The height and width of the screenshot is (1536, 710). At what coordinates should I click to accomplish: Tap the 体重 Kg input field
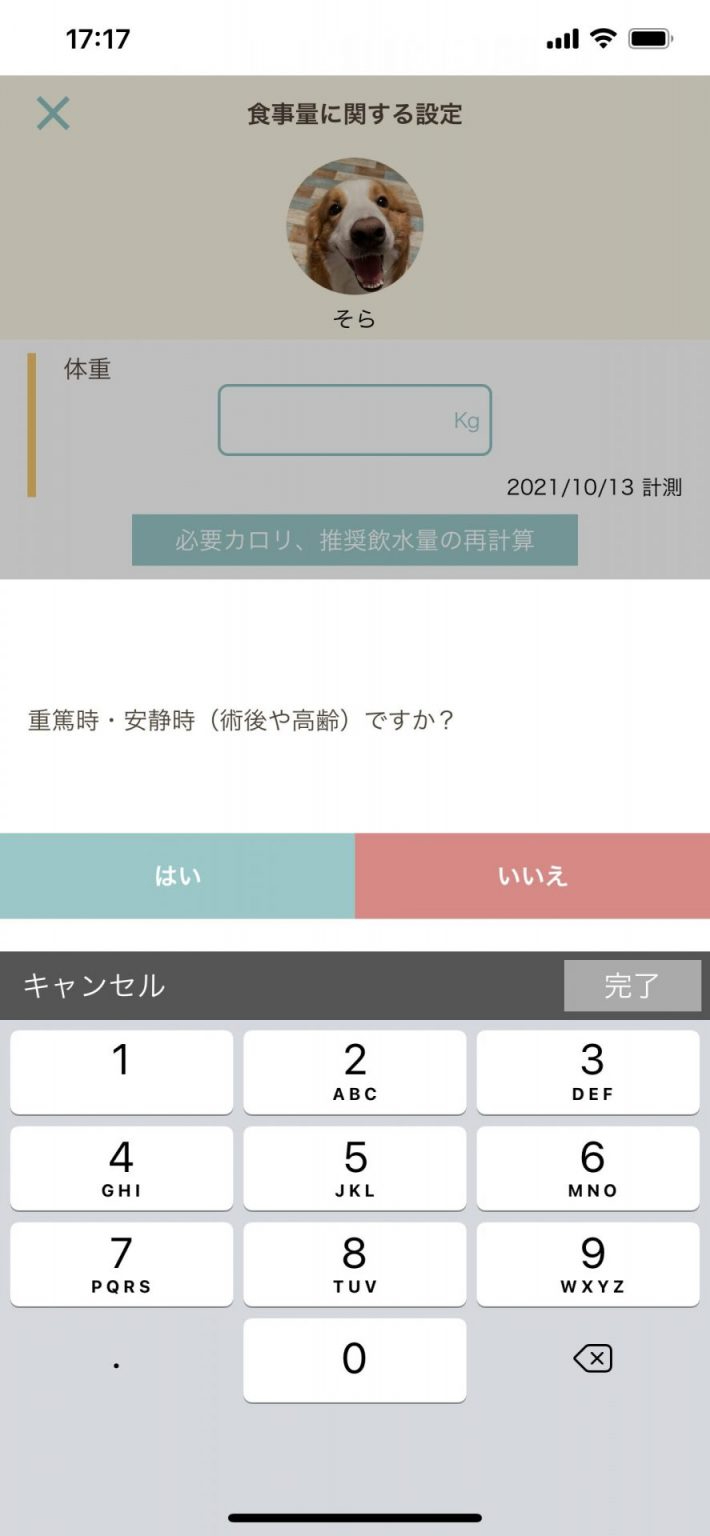pyautogui.click(x=354, y=420)
